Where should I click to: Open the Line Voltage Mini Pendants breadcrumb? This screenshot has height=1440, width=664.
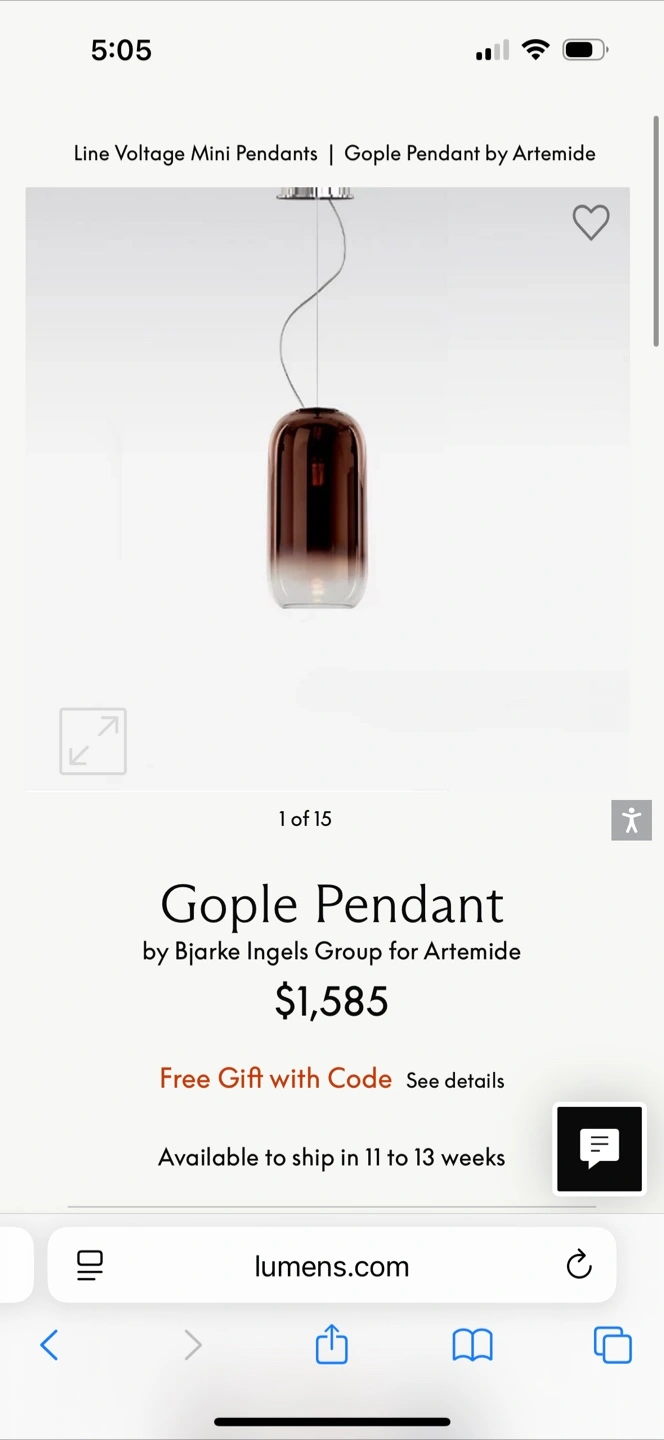click(x=196, y=154)
